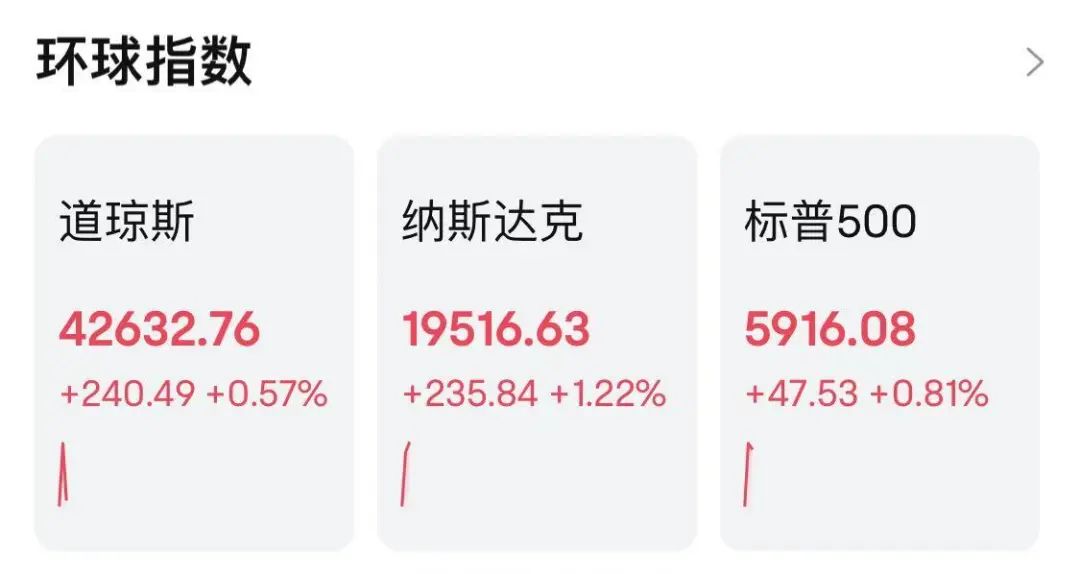
Task: Open the 纳斯达克 index card
Action: 536,342
